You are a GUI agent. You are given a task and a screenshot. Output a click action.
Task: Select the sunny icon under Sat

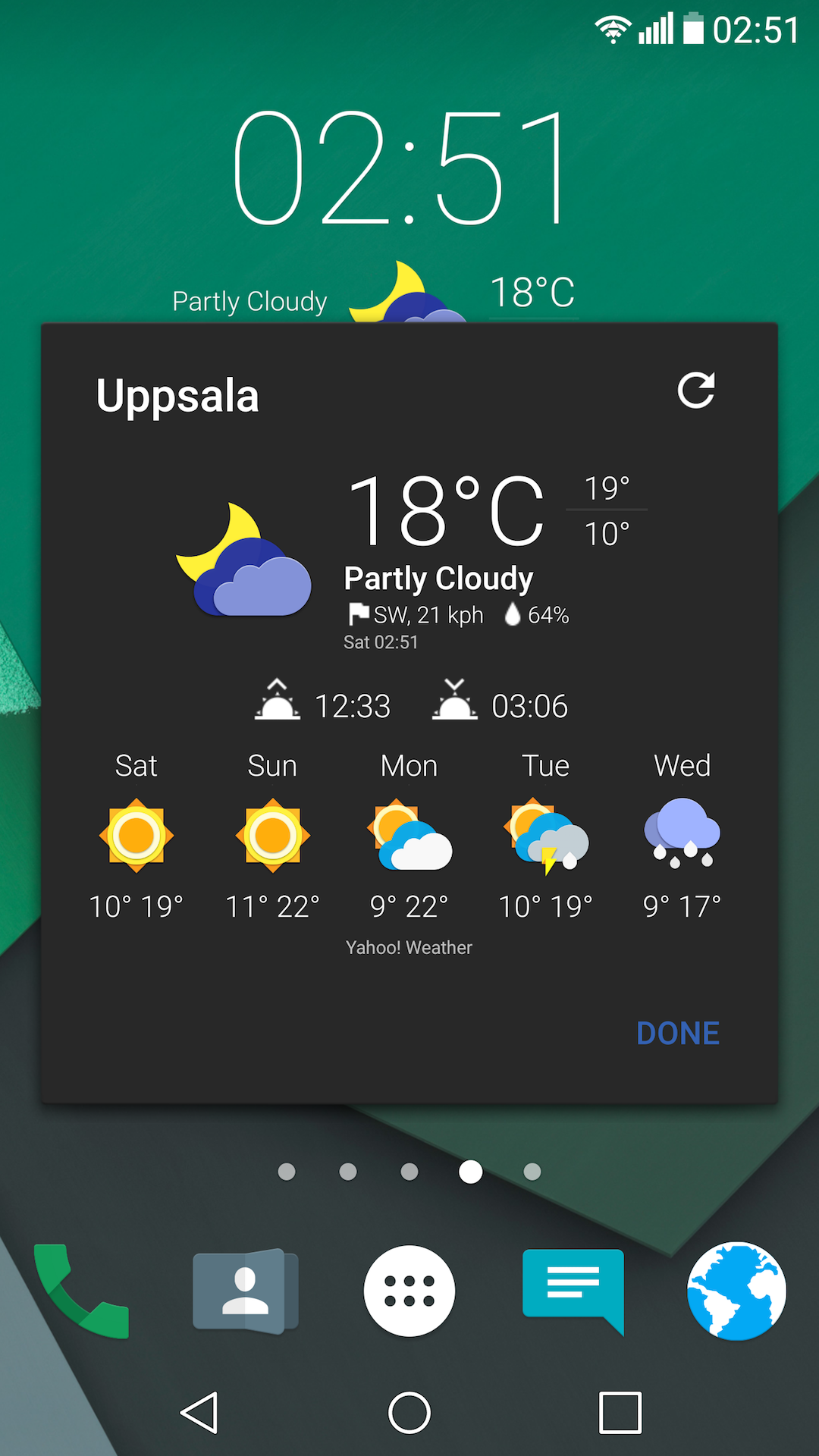point(136,834)
